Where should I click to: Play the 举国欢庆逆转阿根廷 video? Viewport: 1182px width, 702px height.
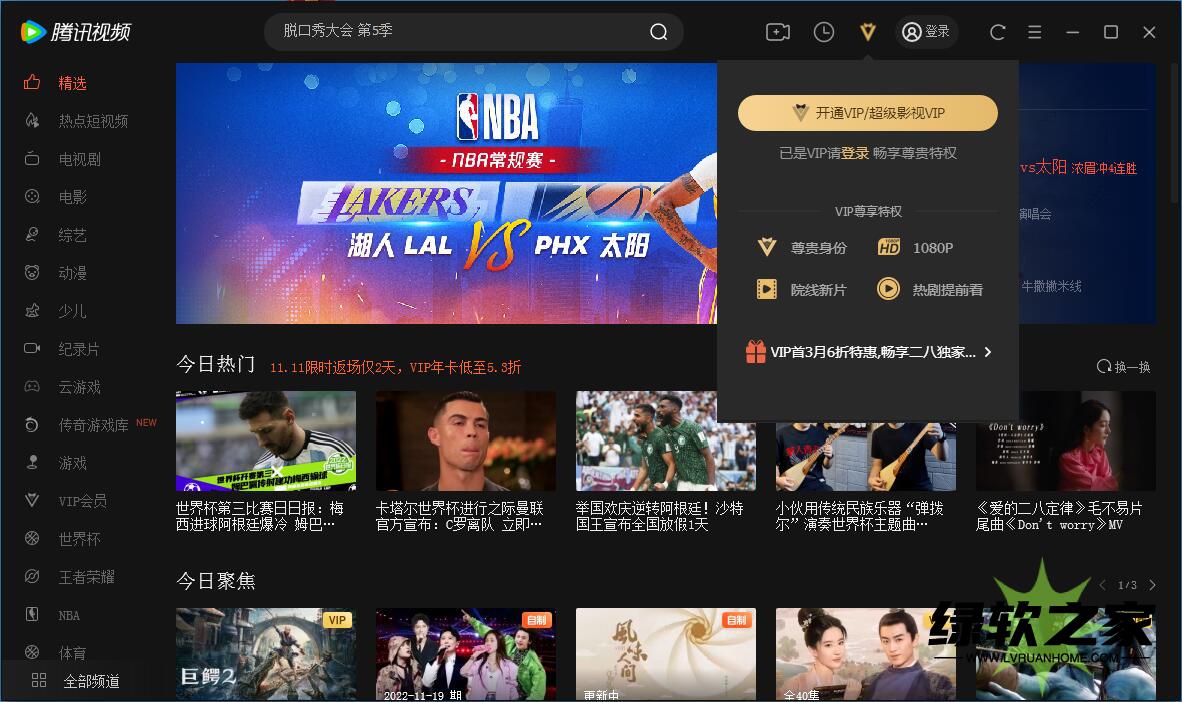pos(665,441)
